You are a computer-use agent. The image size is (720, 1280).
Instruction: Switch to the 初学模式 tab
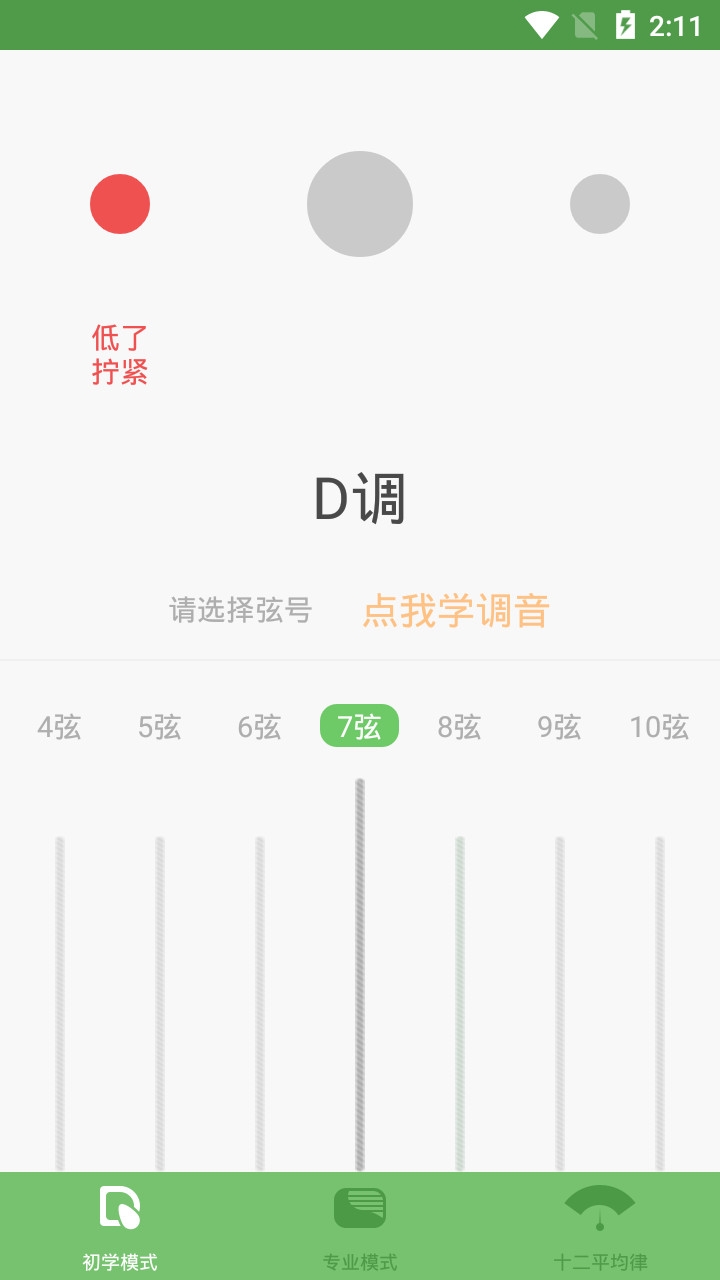click(x=120, y=1226)
